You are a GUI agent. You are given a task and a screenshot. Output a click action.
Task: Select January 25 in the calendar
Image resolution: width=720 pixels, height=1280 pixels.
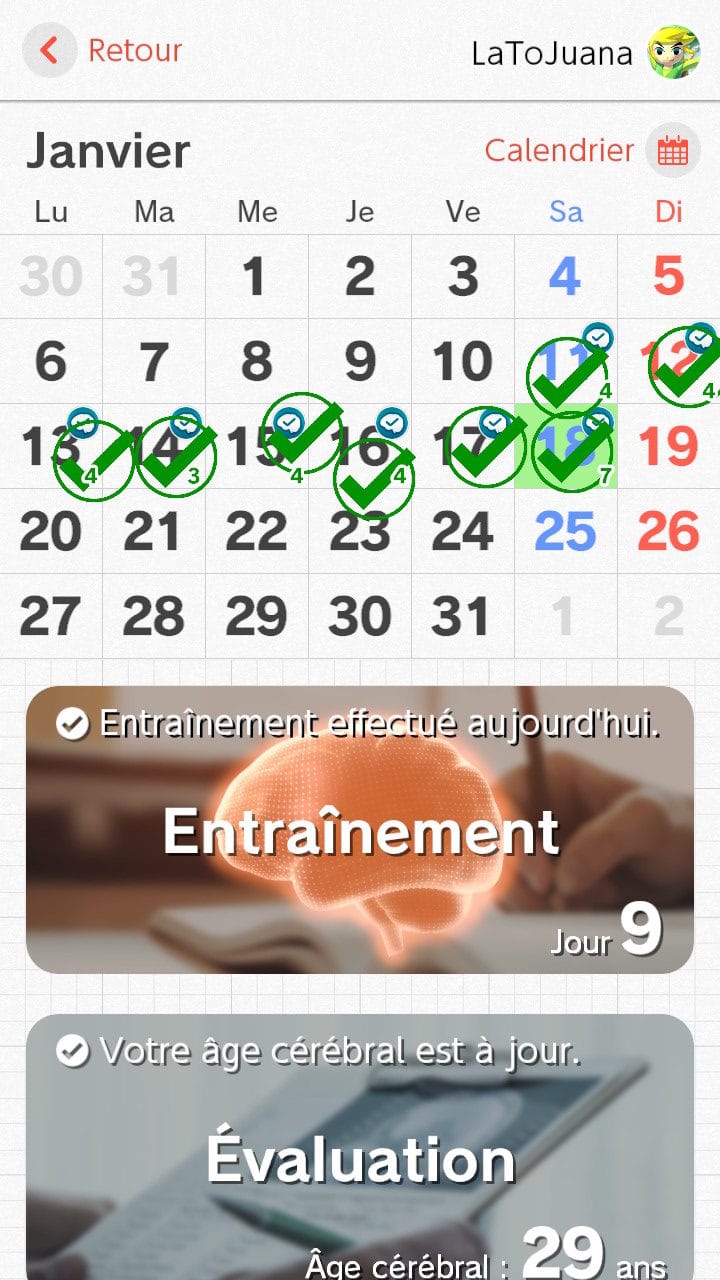tap(566, 532)
